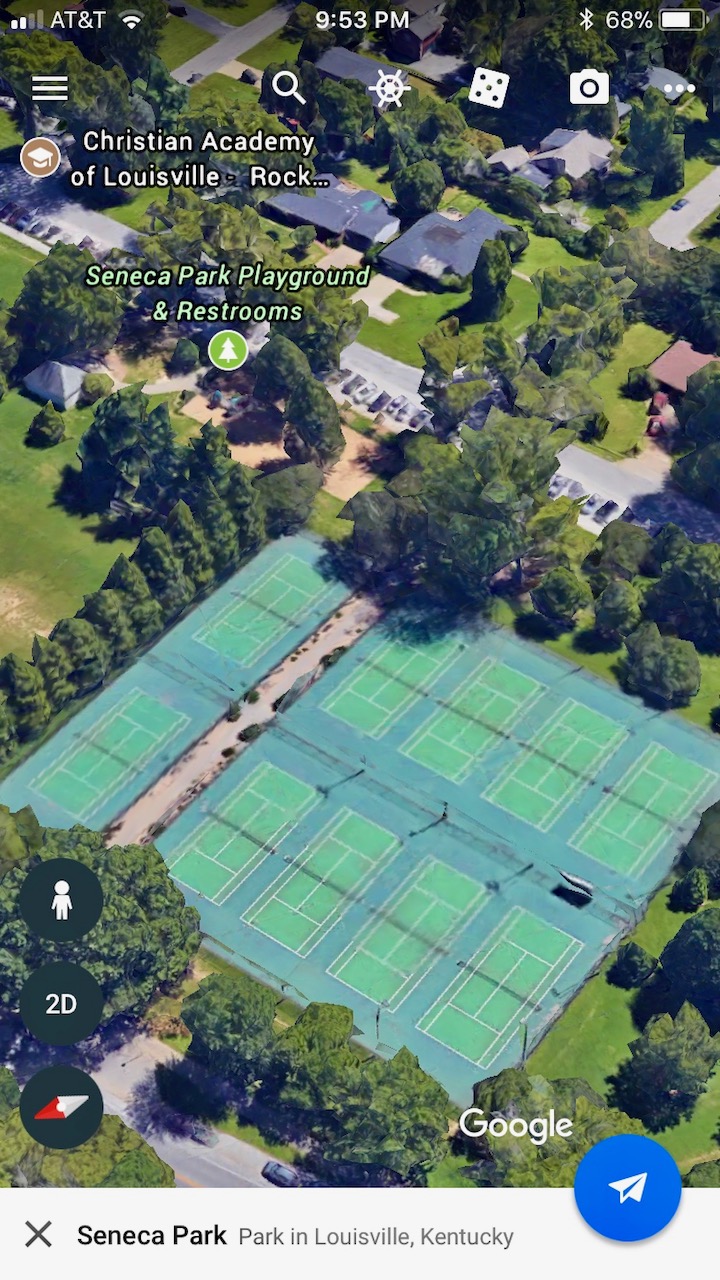Tap the dice for I'm Feeling Lucky
This screenshot has height=1280, width=720.
click(x=487, y=88)
